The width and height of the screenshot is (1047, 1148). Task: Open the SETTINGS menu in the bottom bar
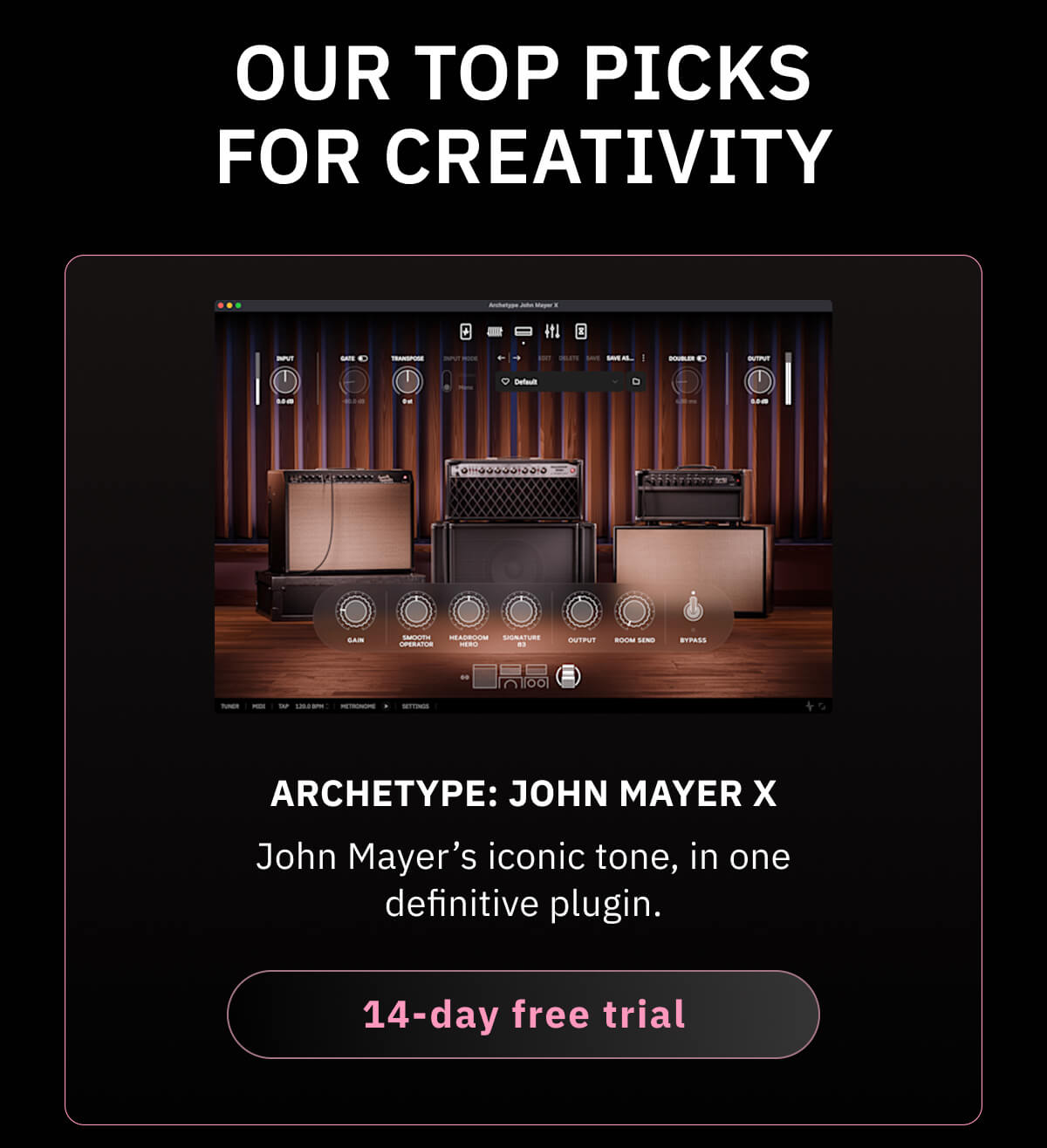click(416, 707)
